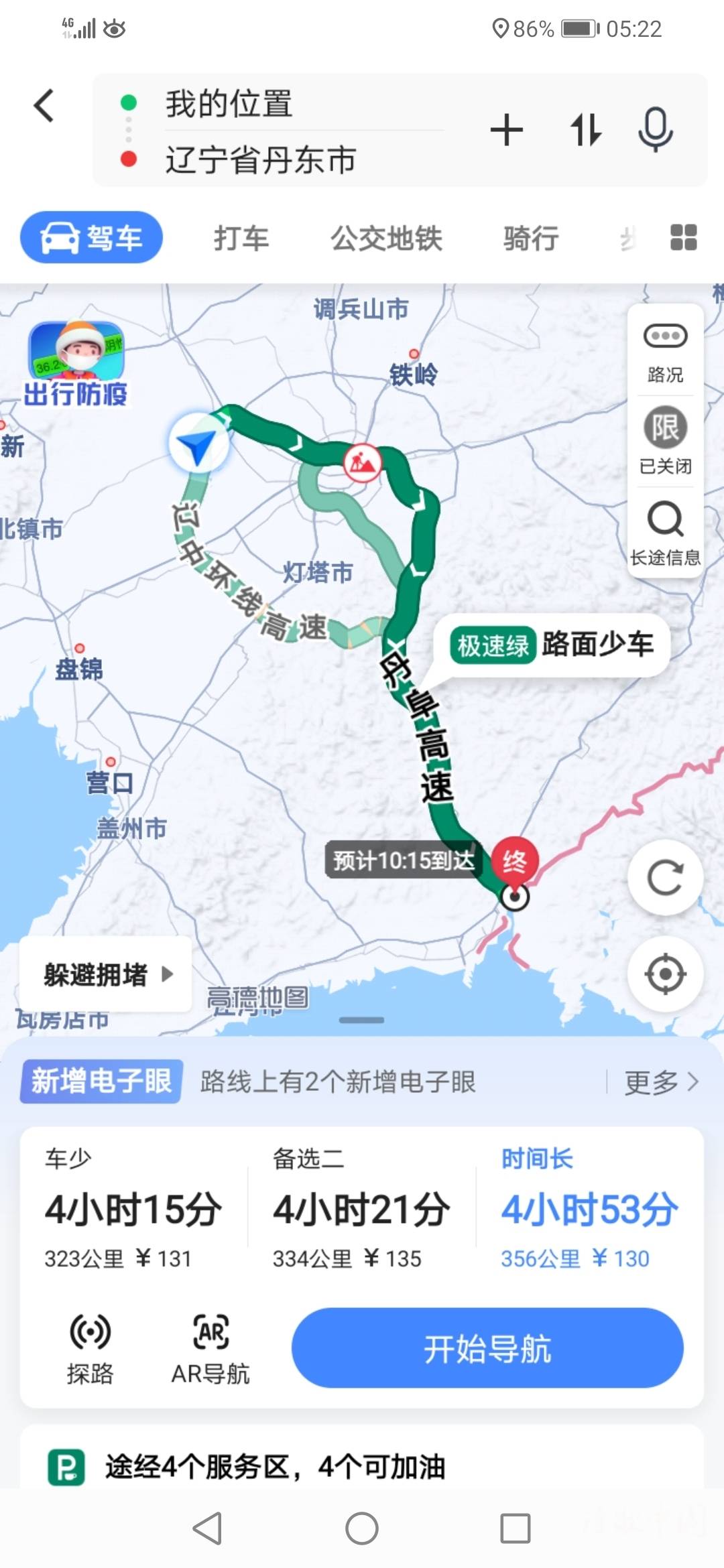Tap 开始导航 to start navigation

pyautogui.click(x=487, y=1348)
